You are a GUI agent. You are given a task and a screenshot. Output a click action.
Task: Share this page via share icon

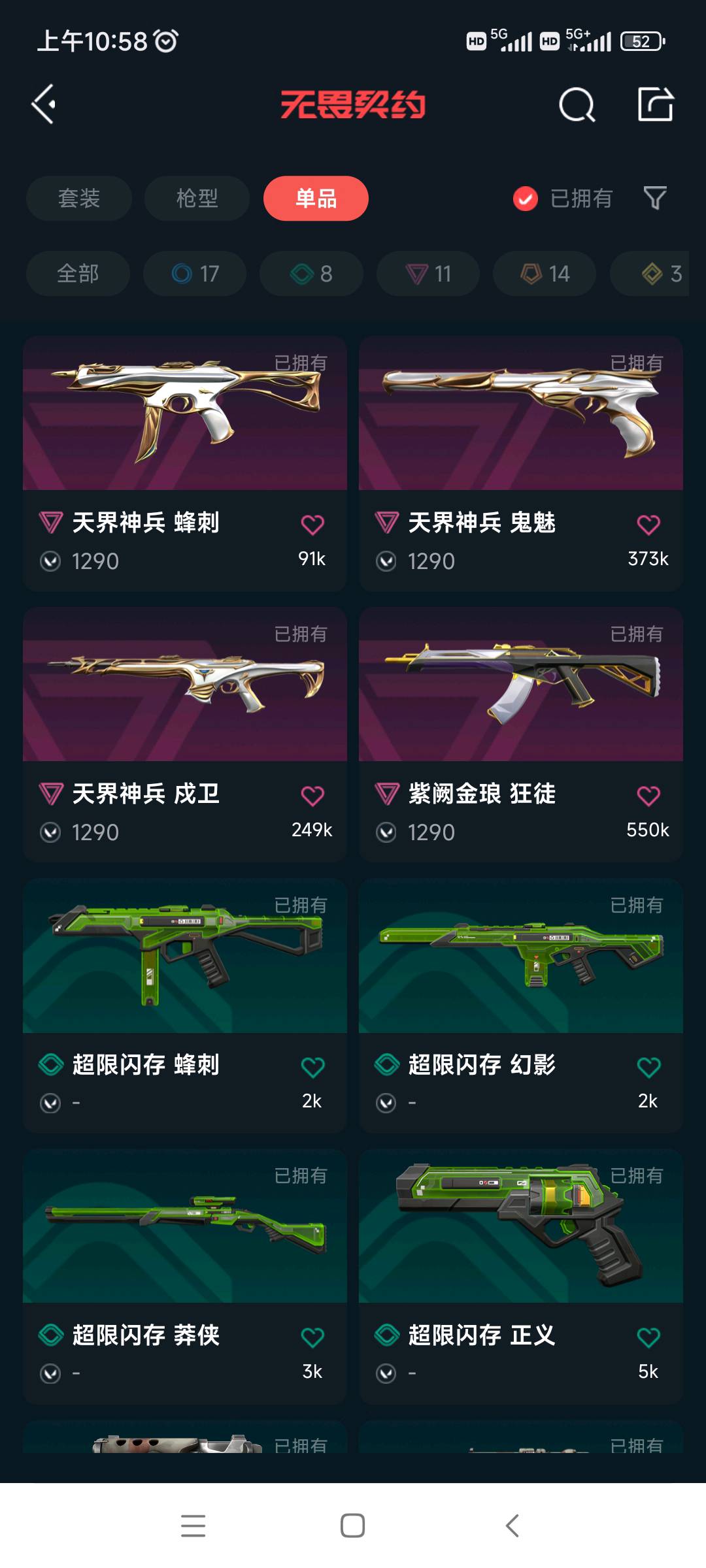[x=655, y=105]
